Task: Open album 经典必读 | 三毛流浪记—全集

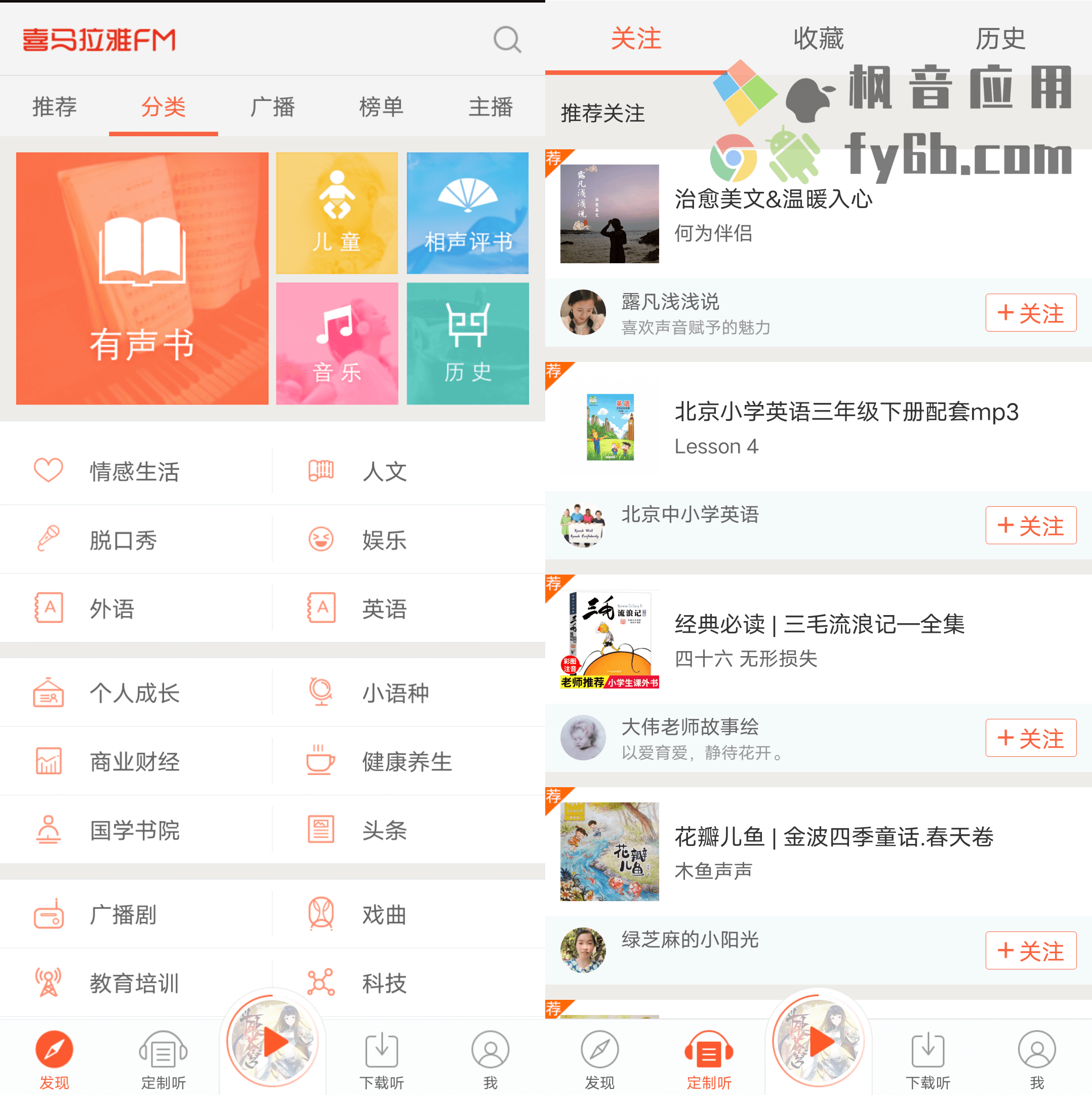Action: (819, 625)
